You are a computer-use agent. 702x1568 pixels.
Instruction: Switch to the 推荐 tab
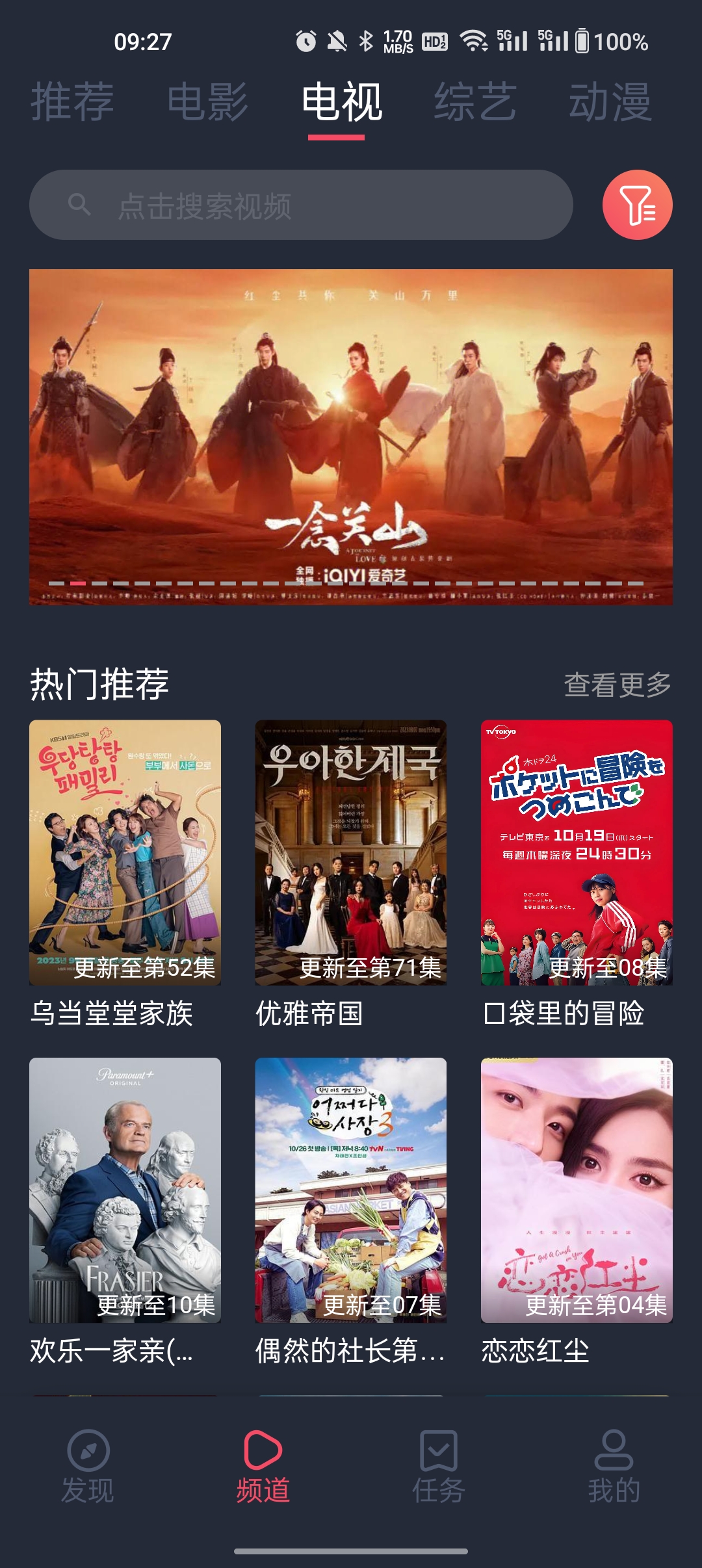[72, 102]
